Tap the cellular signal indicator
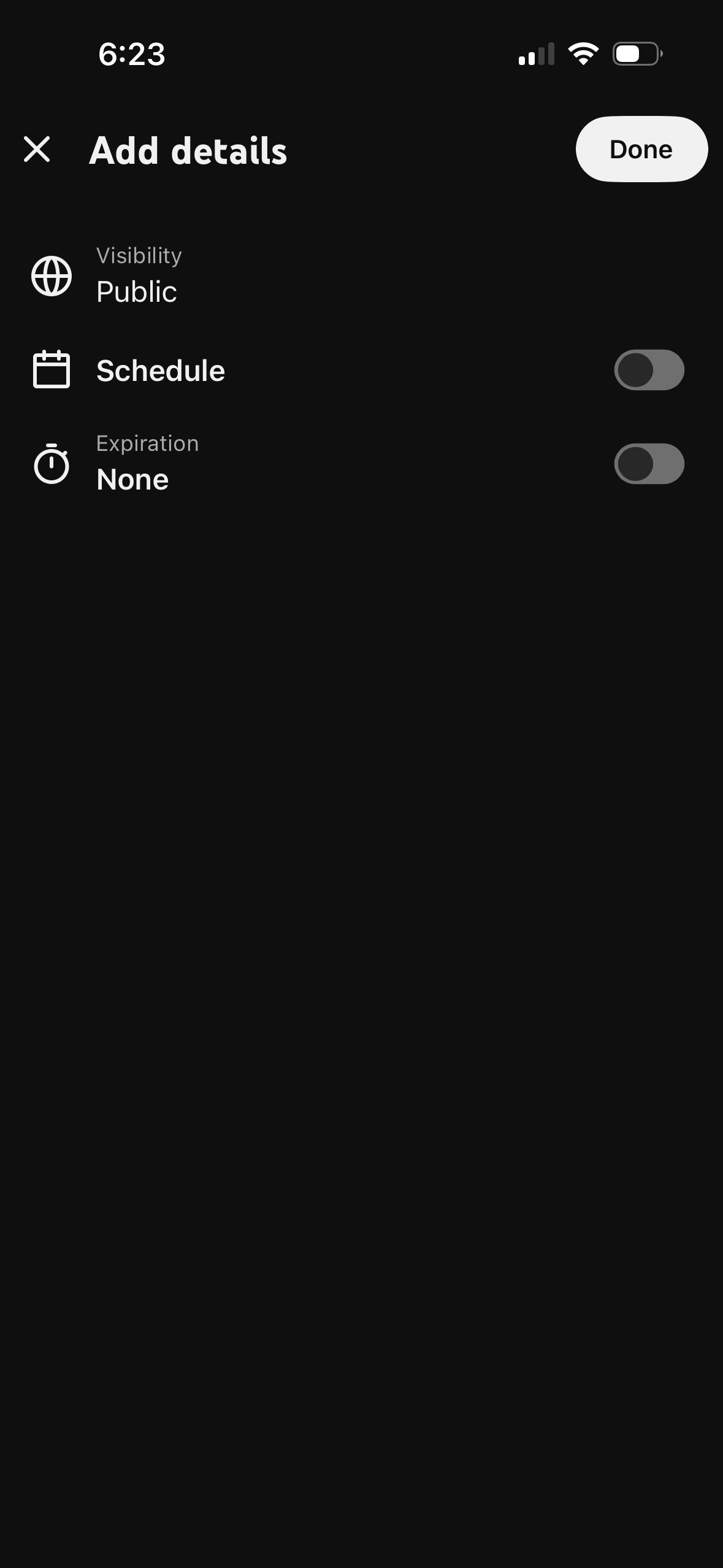Image resolution: width=723 pixels, height=1568 pixels. tap(537, 55)
